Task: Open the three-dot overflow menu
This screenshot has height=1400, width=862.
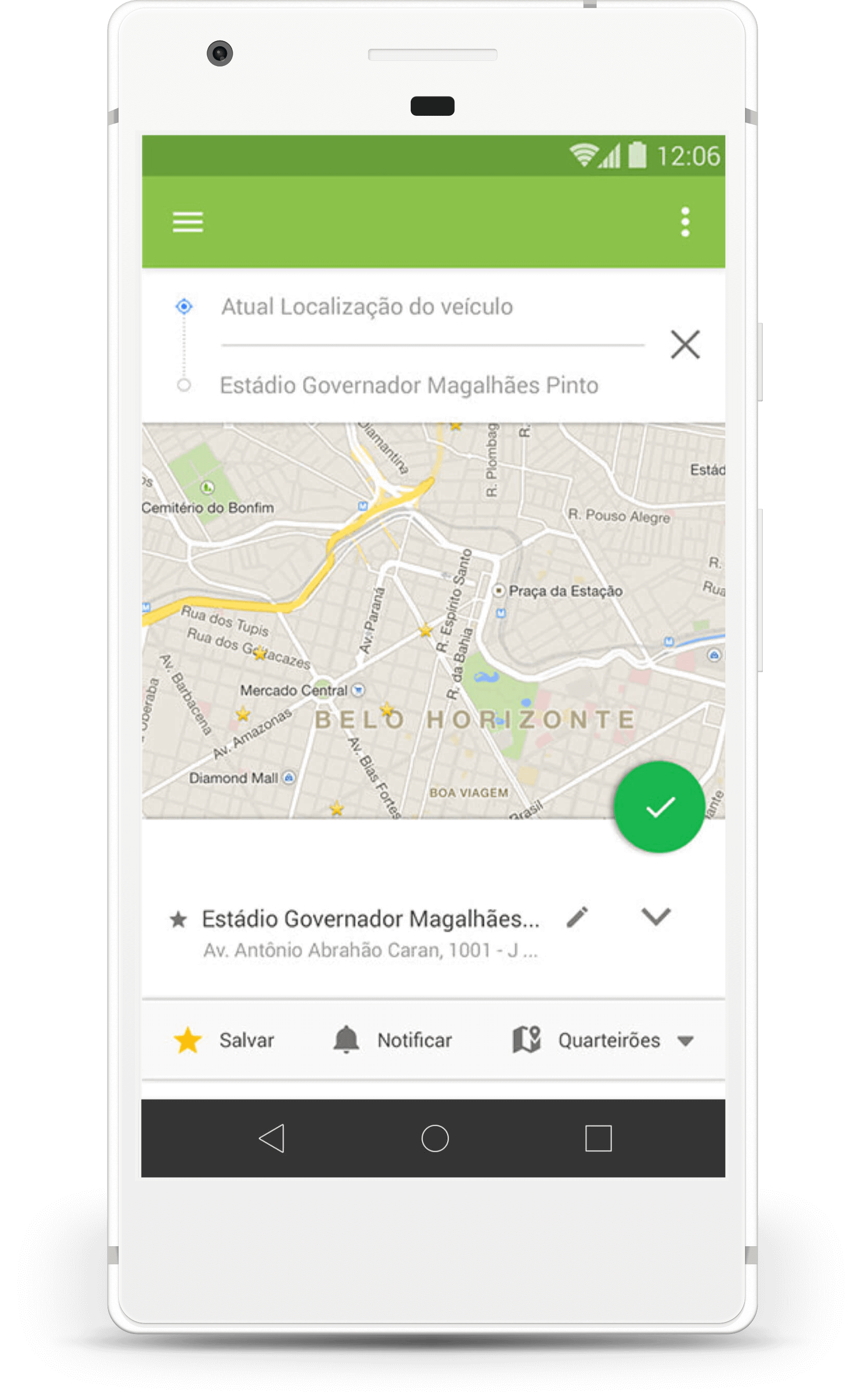Action: pos(685,222)
